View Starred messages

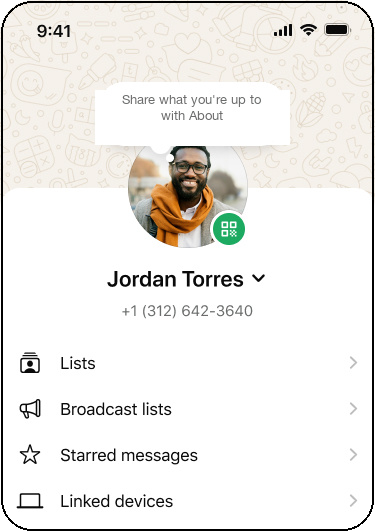(187, 455)
